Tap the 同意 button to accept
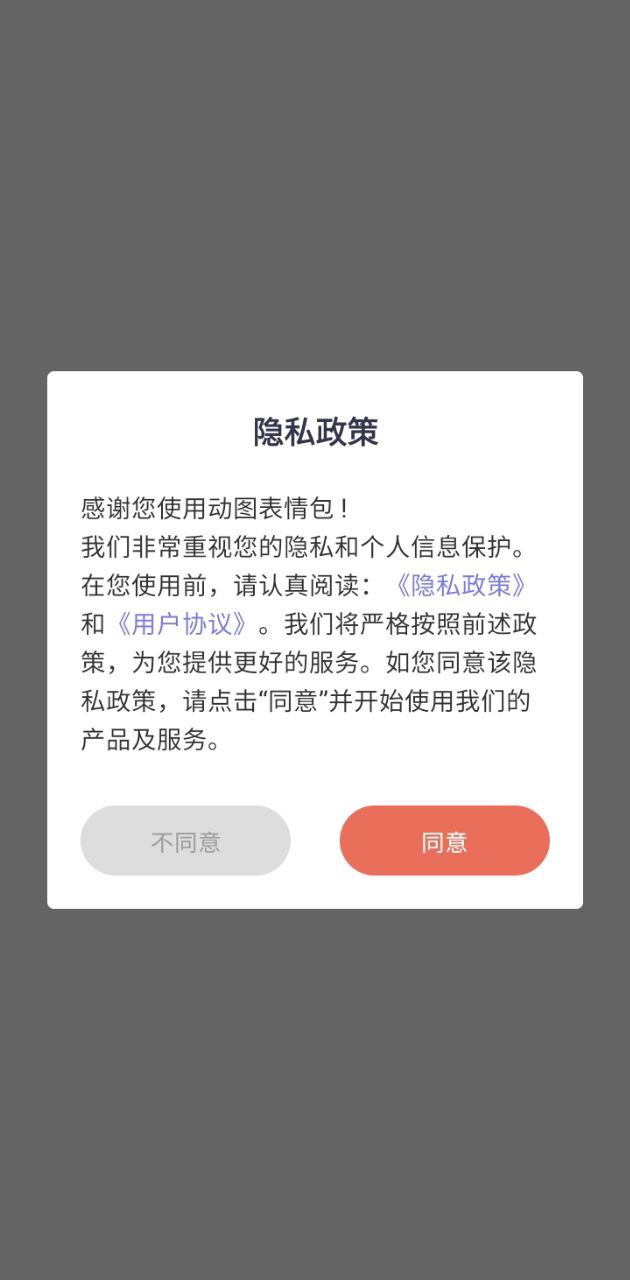630x1280 pixels. [444, 841]
